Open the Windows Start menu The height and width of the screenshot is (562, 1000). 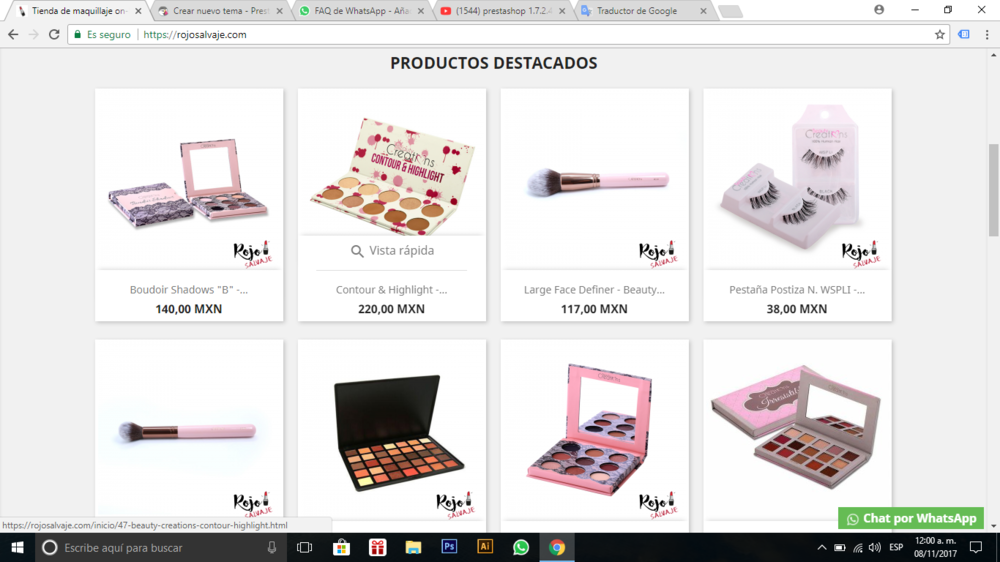[17, 547]
